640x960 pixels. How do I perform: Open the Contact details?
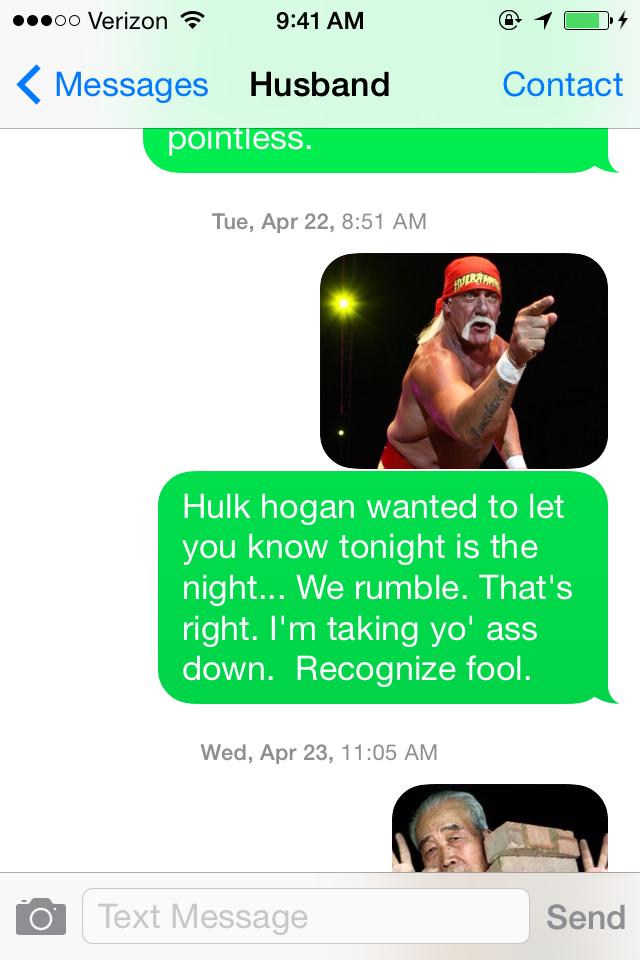pos(562,85)
